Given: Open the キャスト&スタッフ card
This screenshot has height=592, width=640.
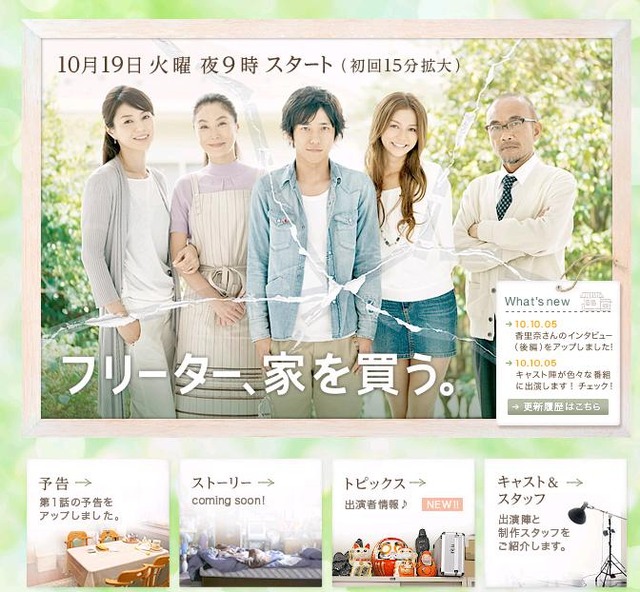Looking at the screenshot, I should coord(555,521).
